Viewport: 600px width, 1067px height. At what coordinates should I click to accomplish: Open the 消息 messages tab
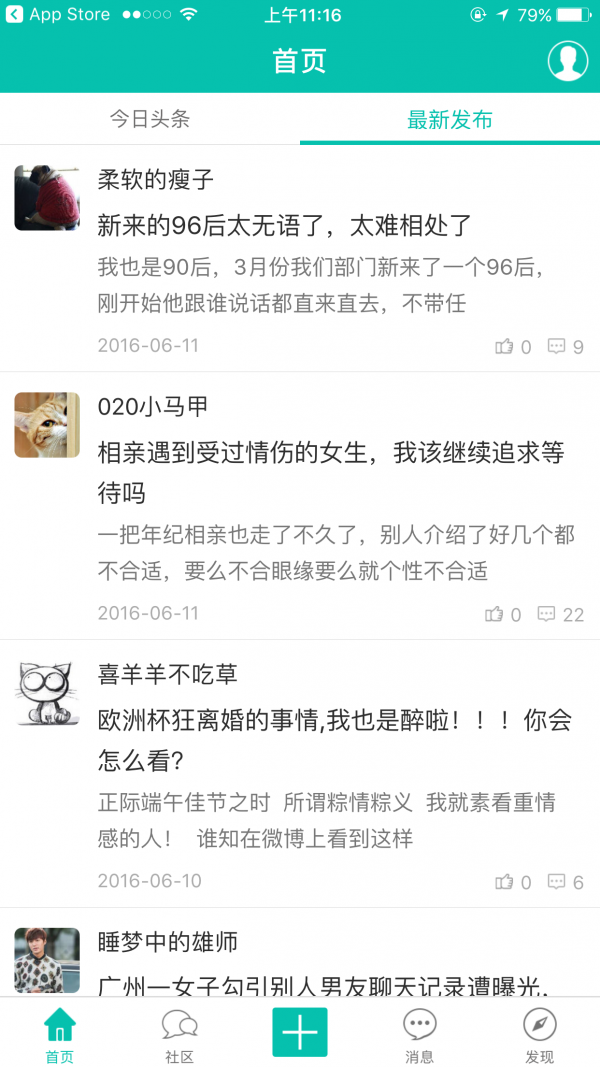click(420, 1035)
